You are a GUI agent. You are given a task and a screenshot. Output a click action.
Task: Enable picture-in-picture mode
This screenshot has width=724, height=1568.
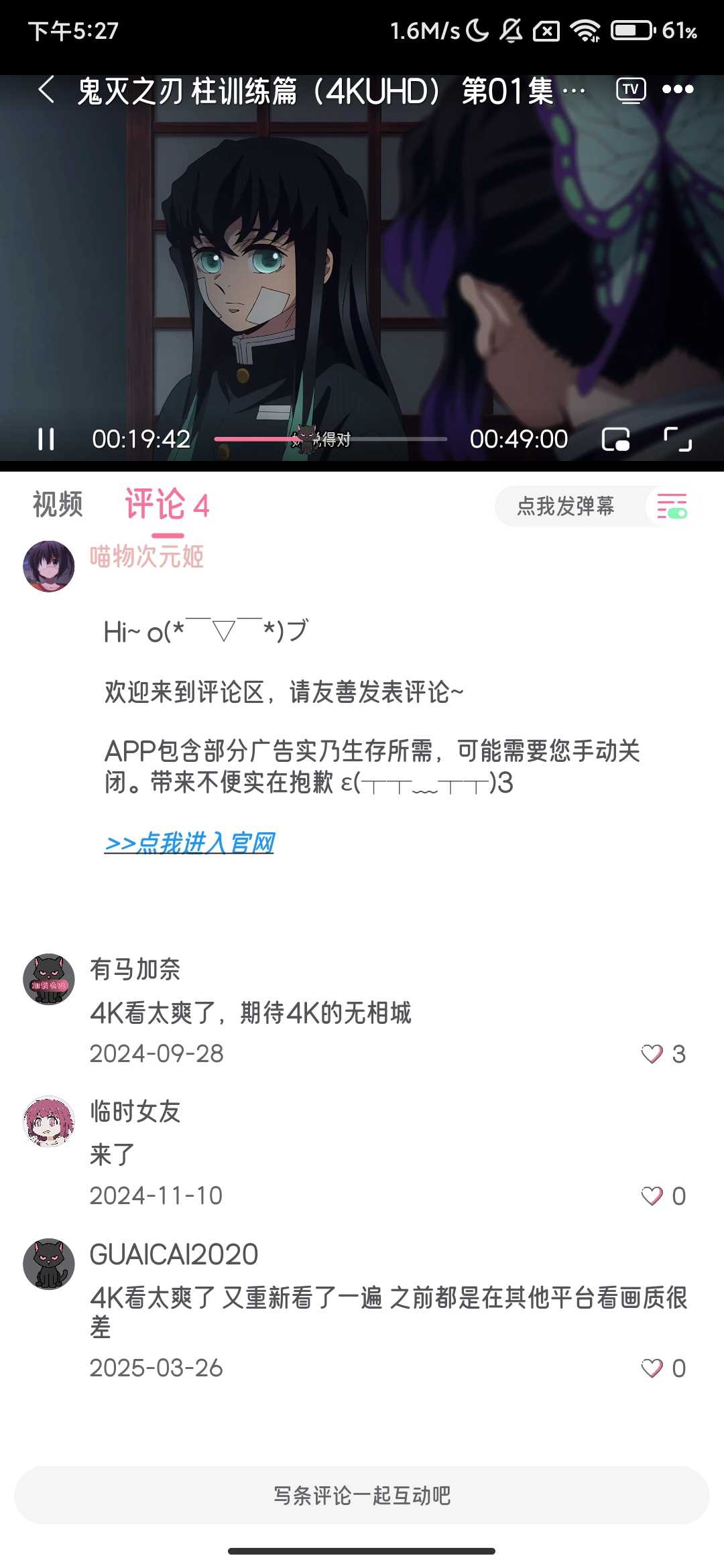coord(615,440)
